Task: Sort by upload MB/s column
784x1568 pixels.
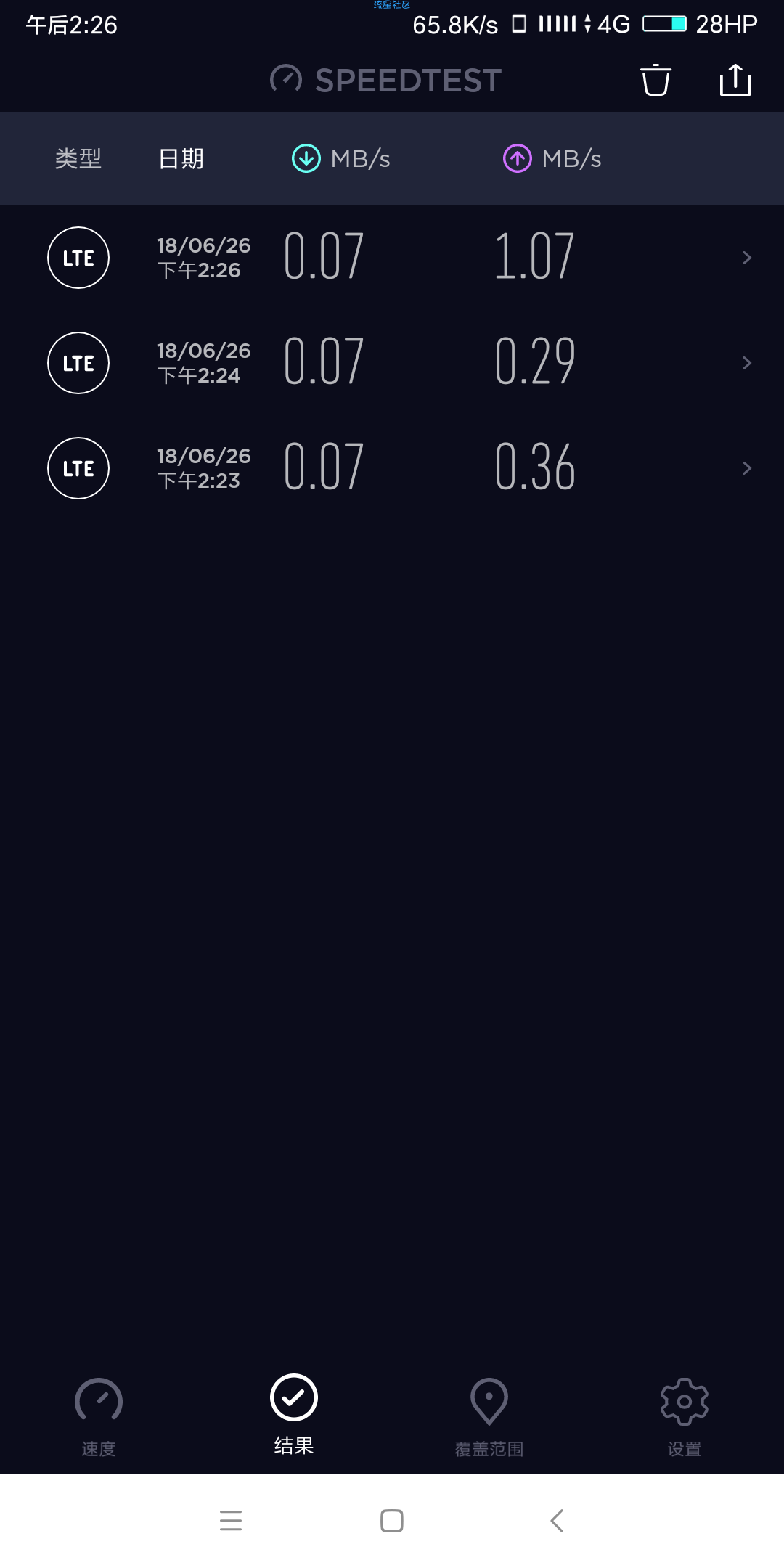Action: click(552, 158)
